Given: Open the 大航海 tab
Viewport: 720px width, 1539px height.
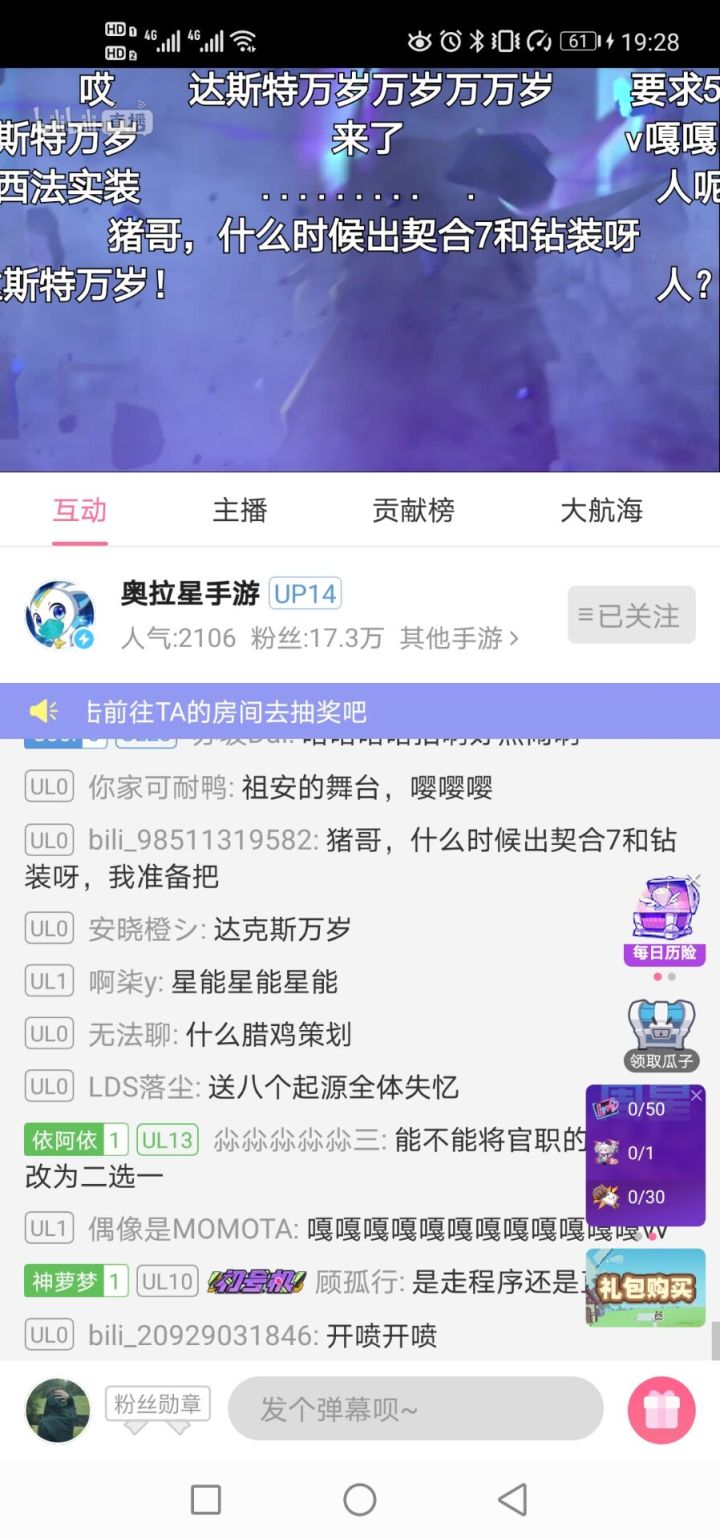Looking at the screenshot, I should 601,511.
